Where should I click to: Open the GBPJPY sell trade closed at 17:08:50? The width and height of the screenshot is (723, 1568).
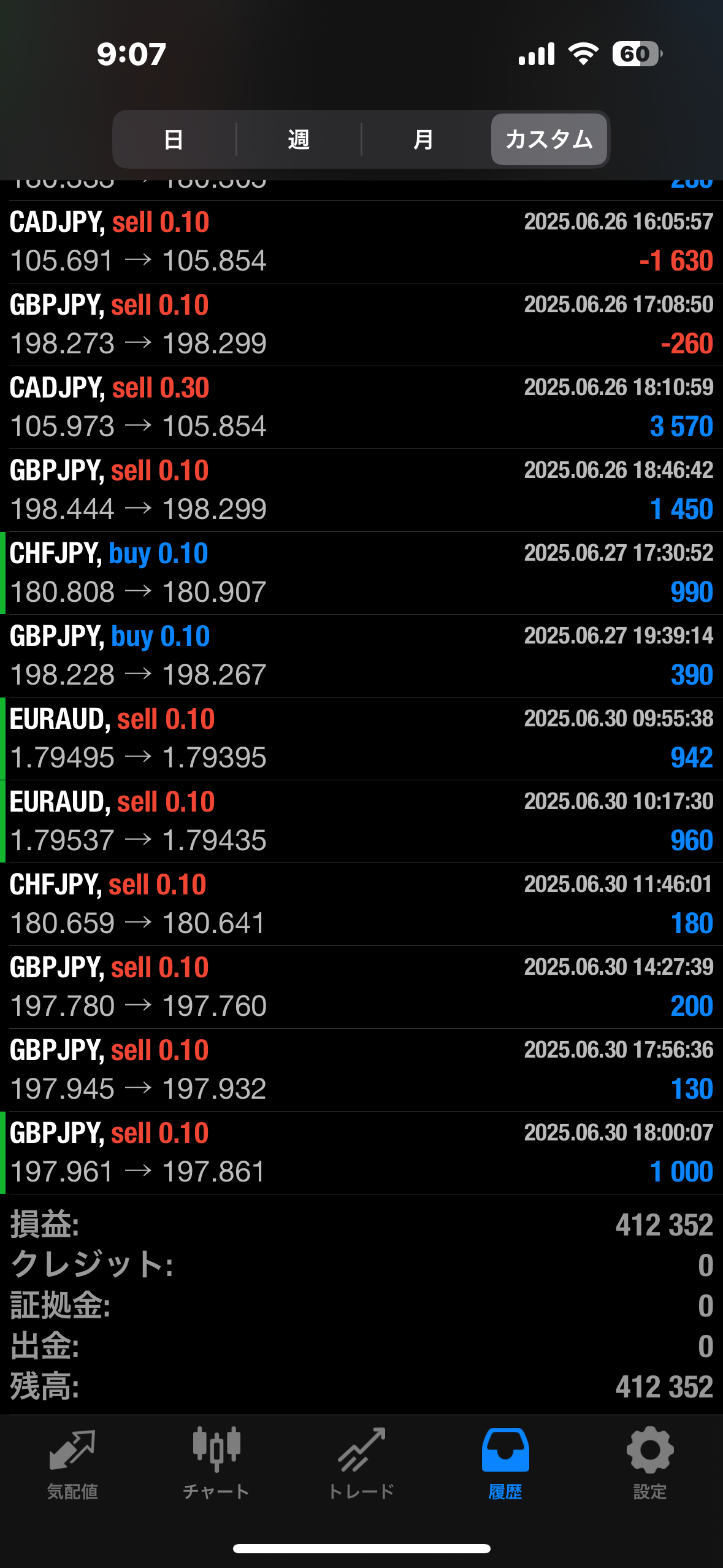(x=361, y=325)
